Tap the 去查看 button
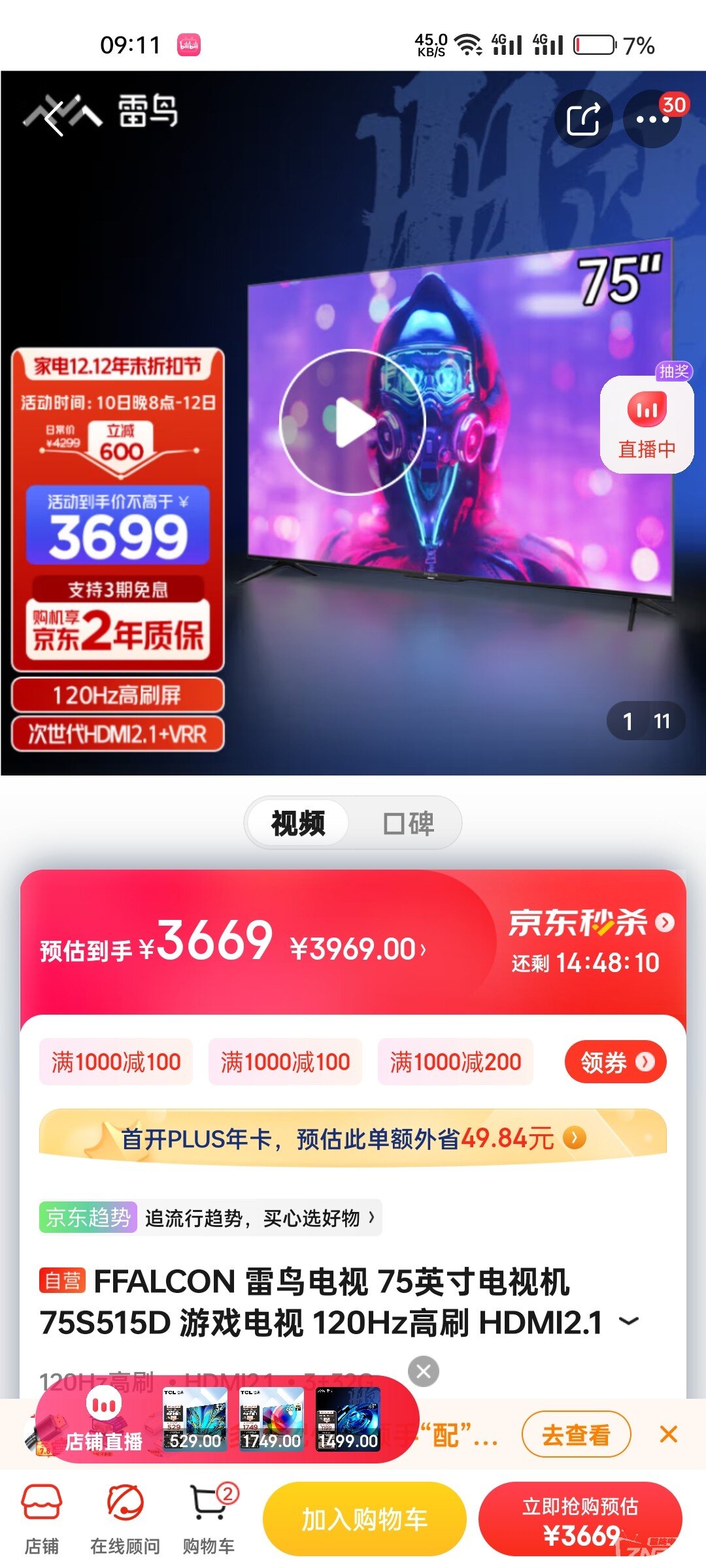Viewport: 706px width, 1568px height. 576,1435
